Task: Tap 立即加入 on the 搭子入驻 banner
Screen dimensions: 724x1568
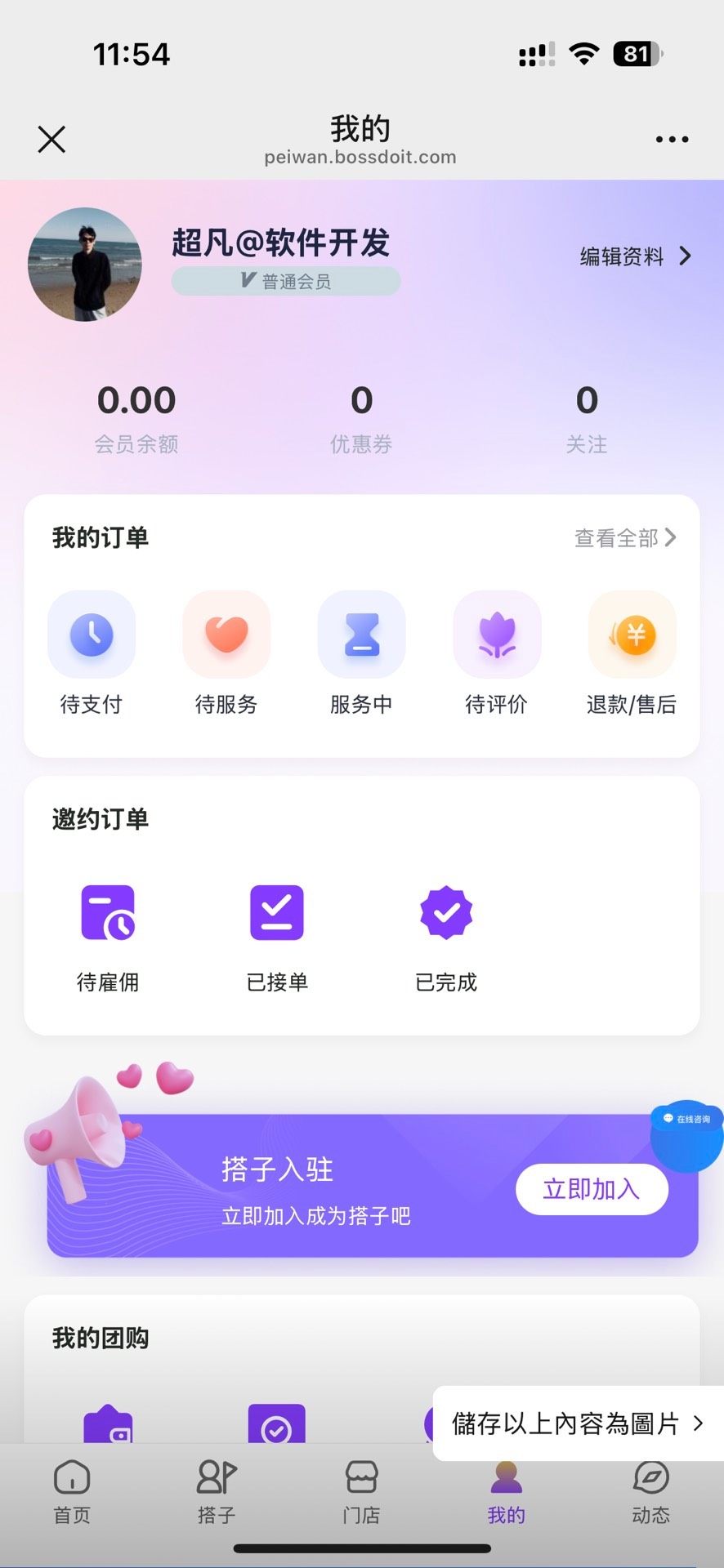Action: click(x=592, y=1189)
